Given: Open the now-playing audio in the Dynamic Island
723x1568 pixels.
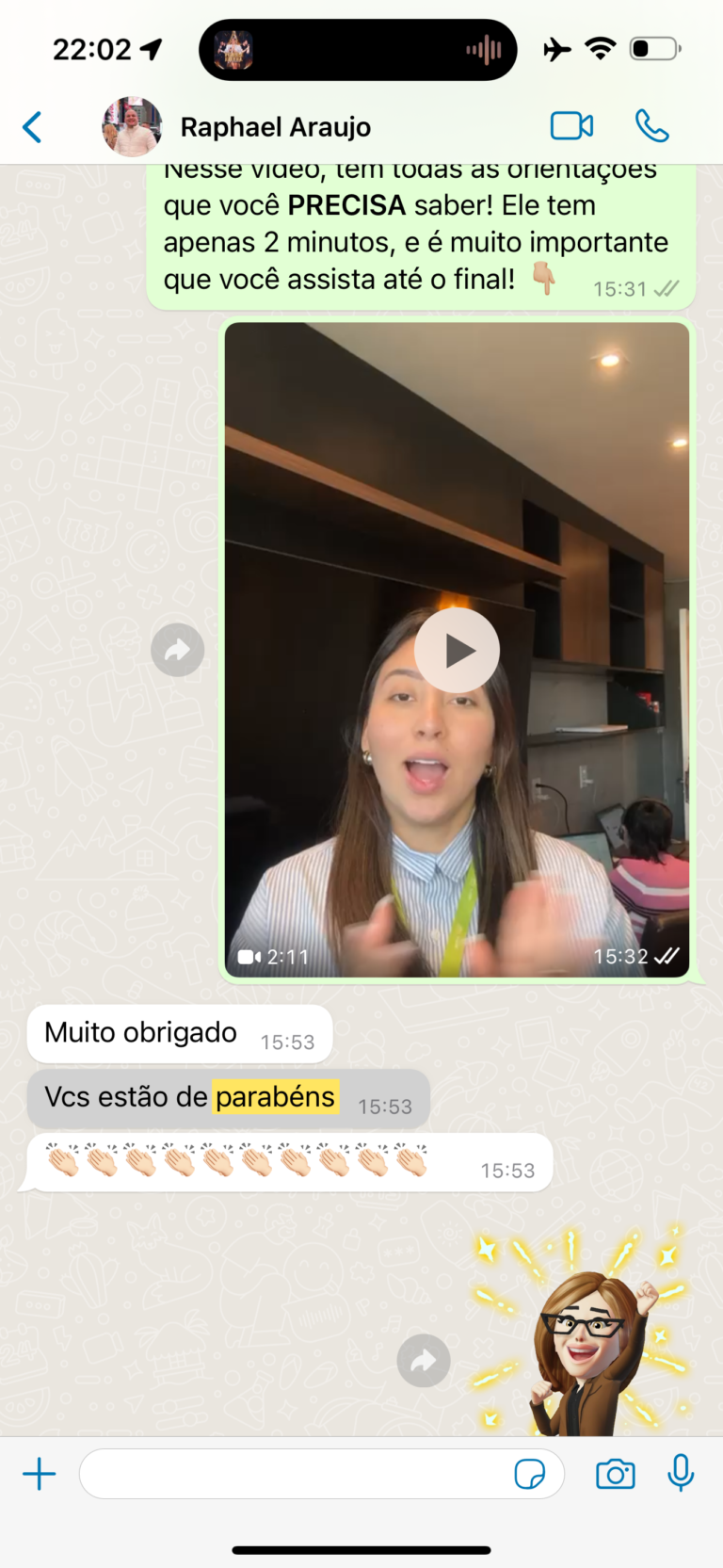Looking at the screenshot, I should [x=358, y=49].
